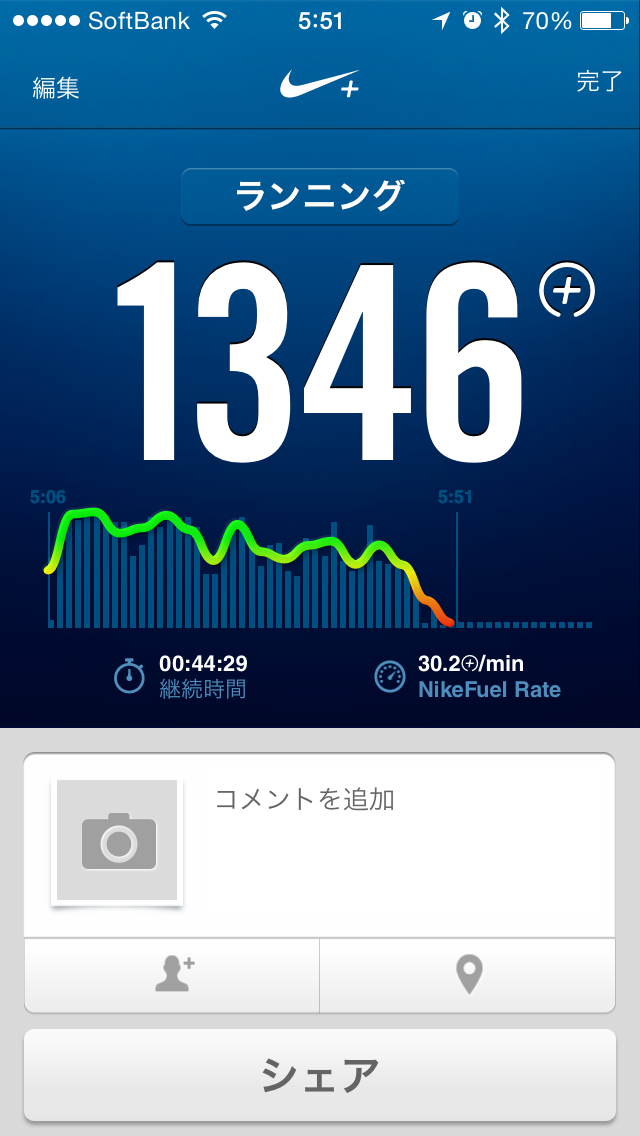Tag a friend with the person icon
Screen dimensions: 640x1136
click(173, 975)
